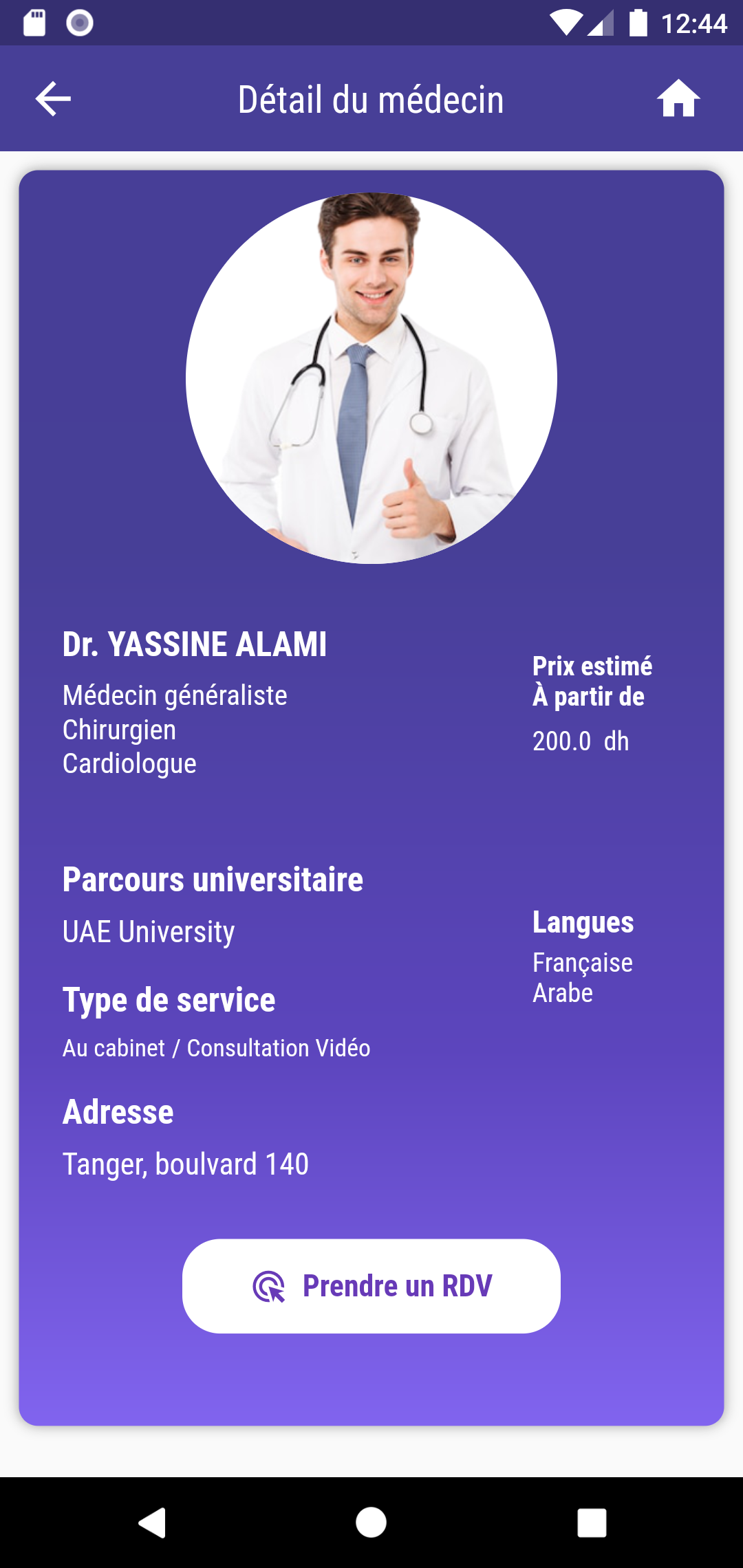Open recent apps from the navigation bar
Screen dimensions: 743x1568
coord(592,1523)
